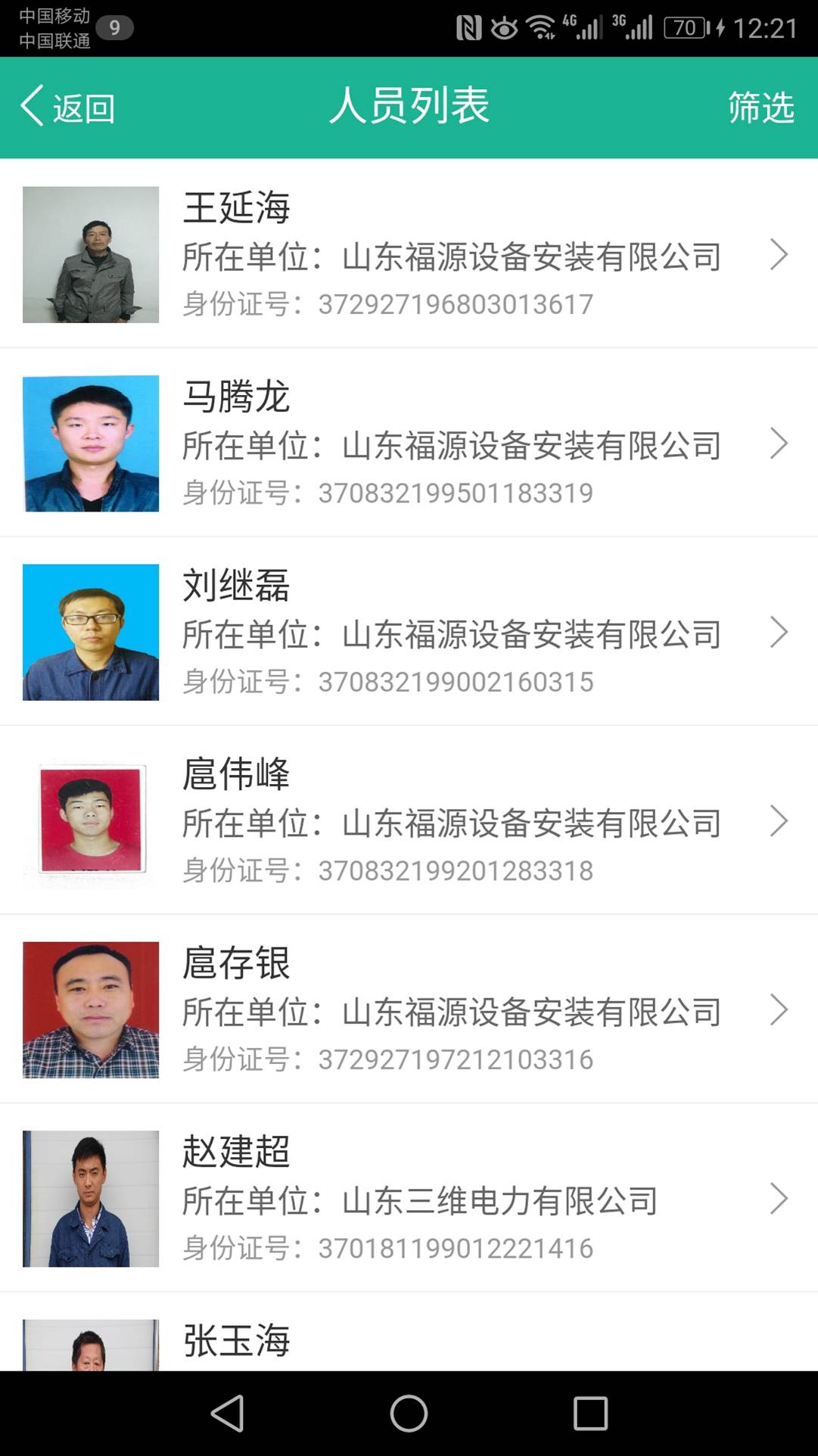818x1456 pixels.
Task: Show details of 扈存银
Action: tap(409, 1009)
